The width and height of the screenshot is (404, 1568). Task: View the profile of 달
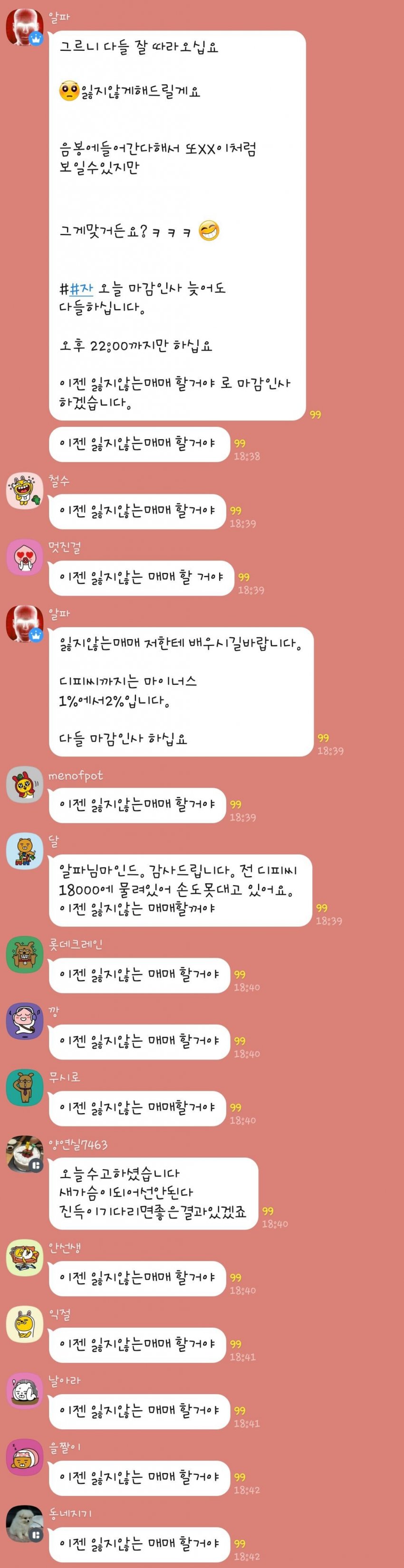coord(24,850)
